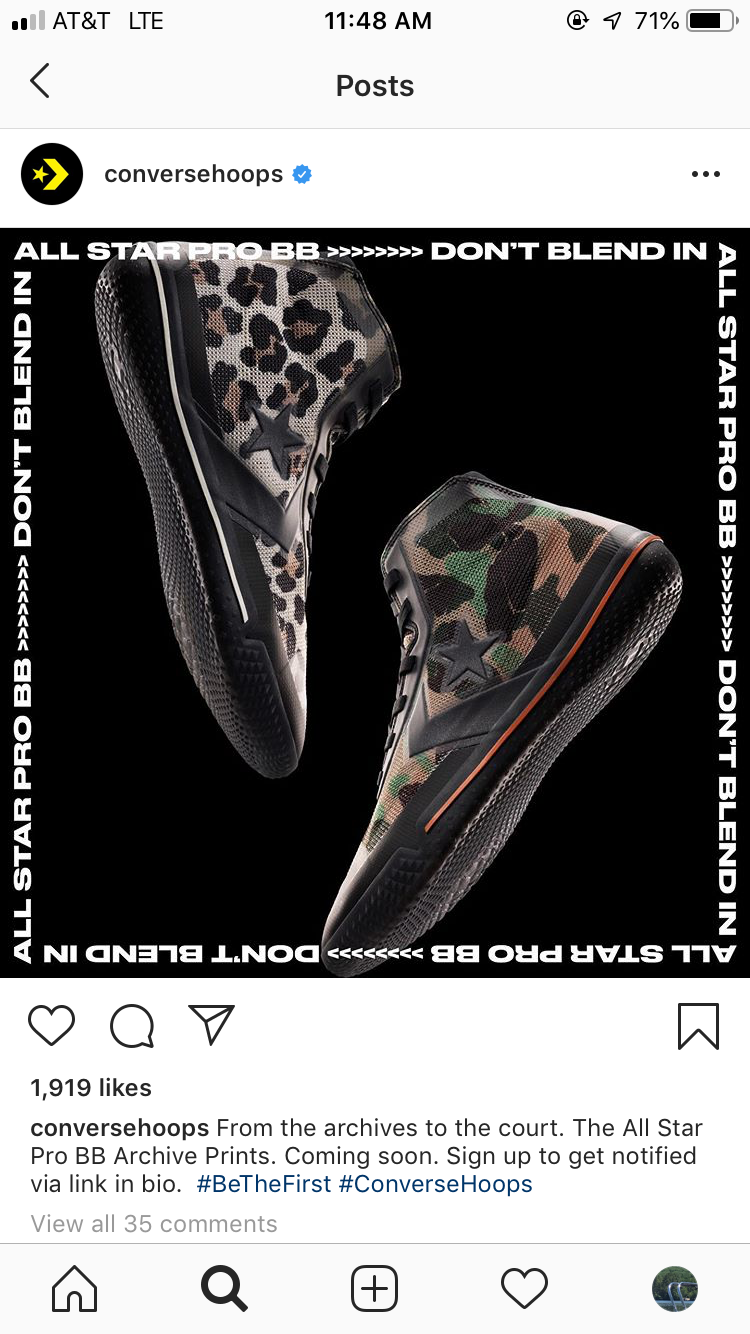Open the conversehoops profile avatar

click(52, 174)
